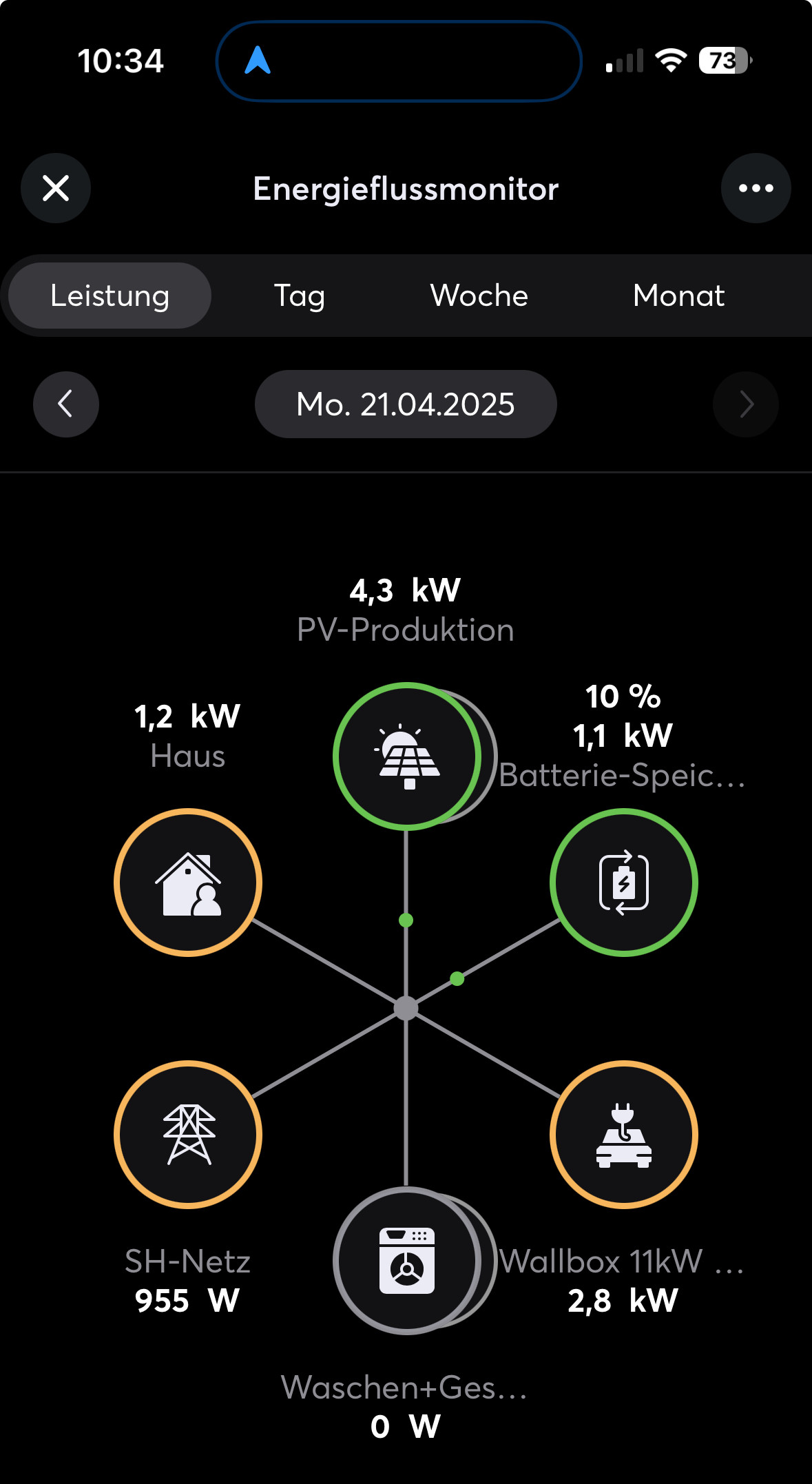812x1484 pixels.
Task: Open the date picker Mo. 21.04.2025
Action: (406, 404)
